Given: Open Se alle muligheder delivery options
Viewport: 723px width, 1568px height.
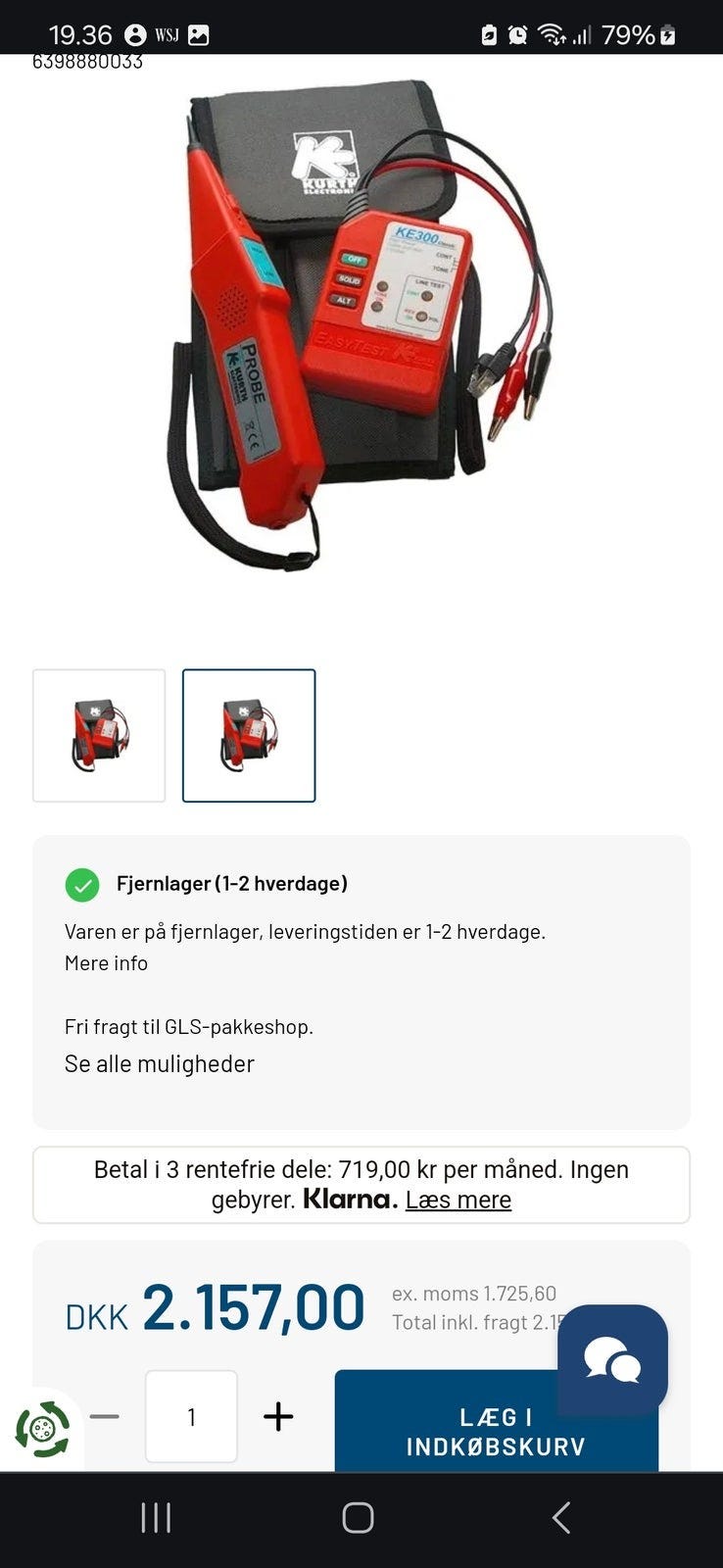Looking at the screenshot, I should click(x=159, y=1063).
